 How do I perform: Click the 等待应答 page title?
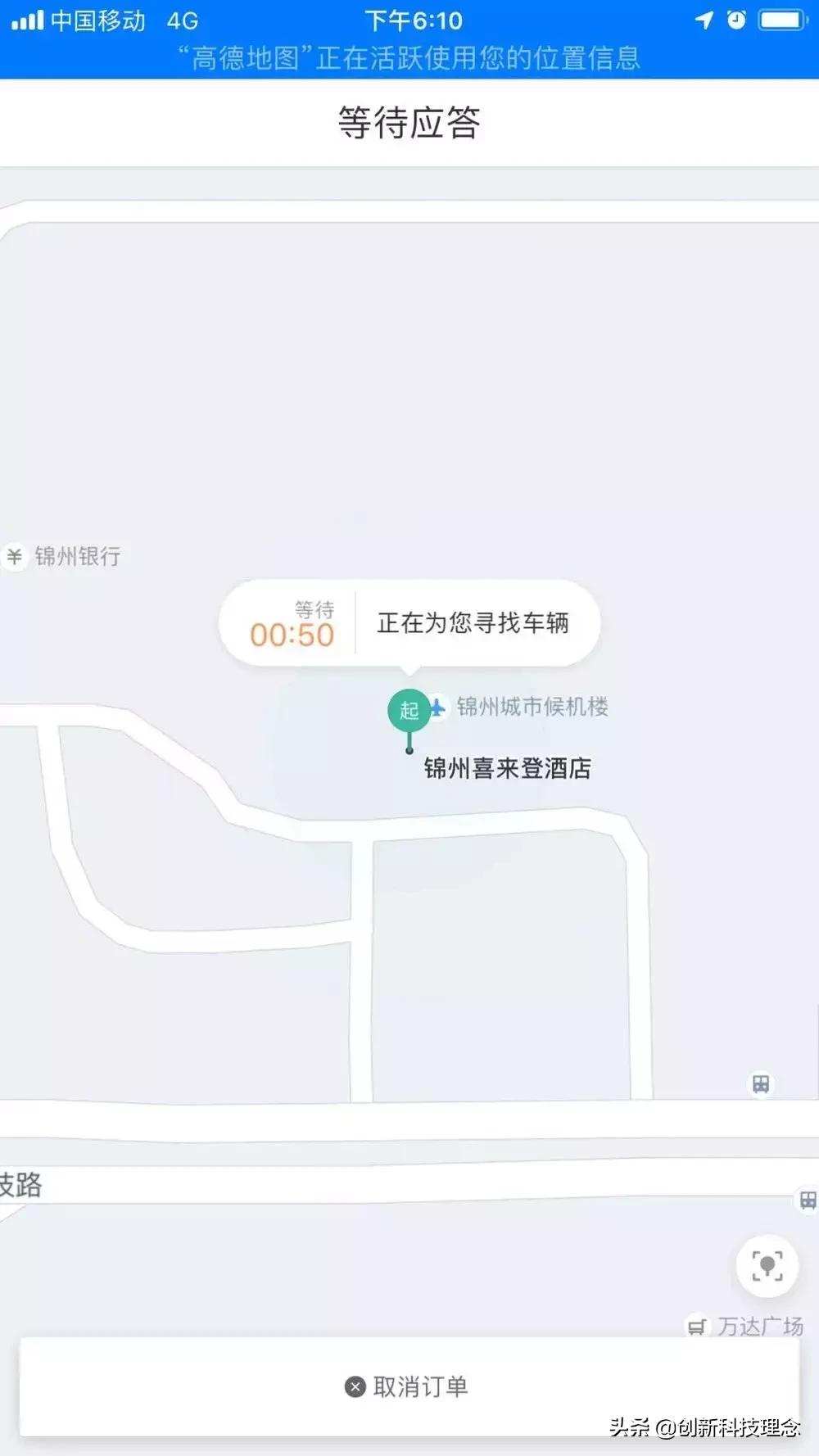(409, 123)
